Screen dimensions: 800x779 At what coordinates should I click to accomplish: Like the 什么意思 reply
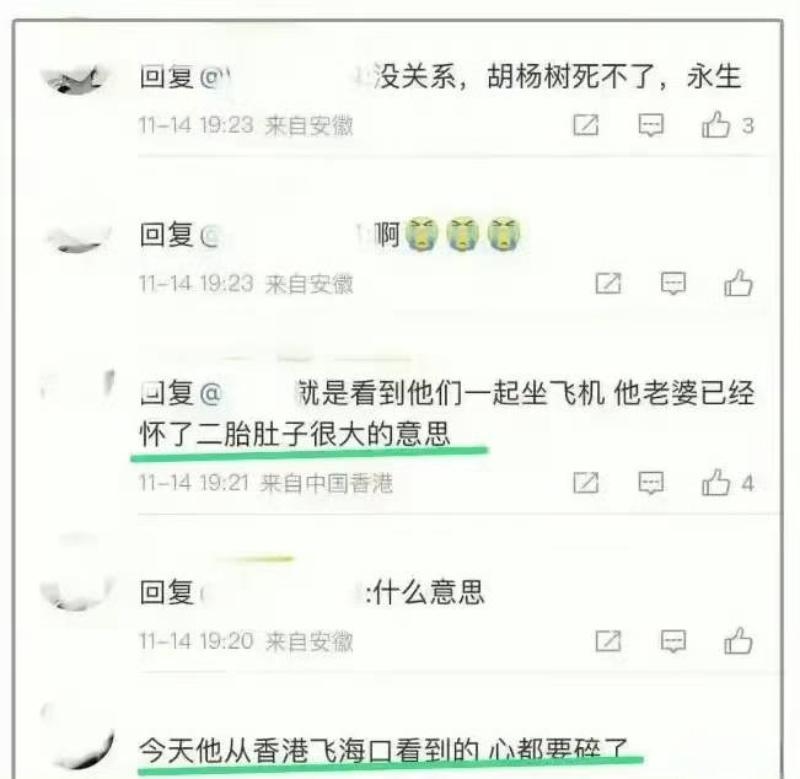(738, 639)
